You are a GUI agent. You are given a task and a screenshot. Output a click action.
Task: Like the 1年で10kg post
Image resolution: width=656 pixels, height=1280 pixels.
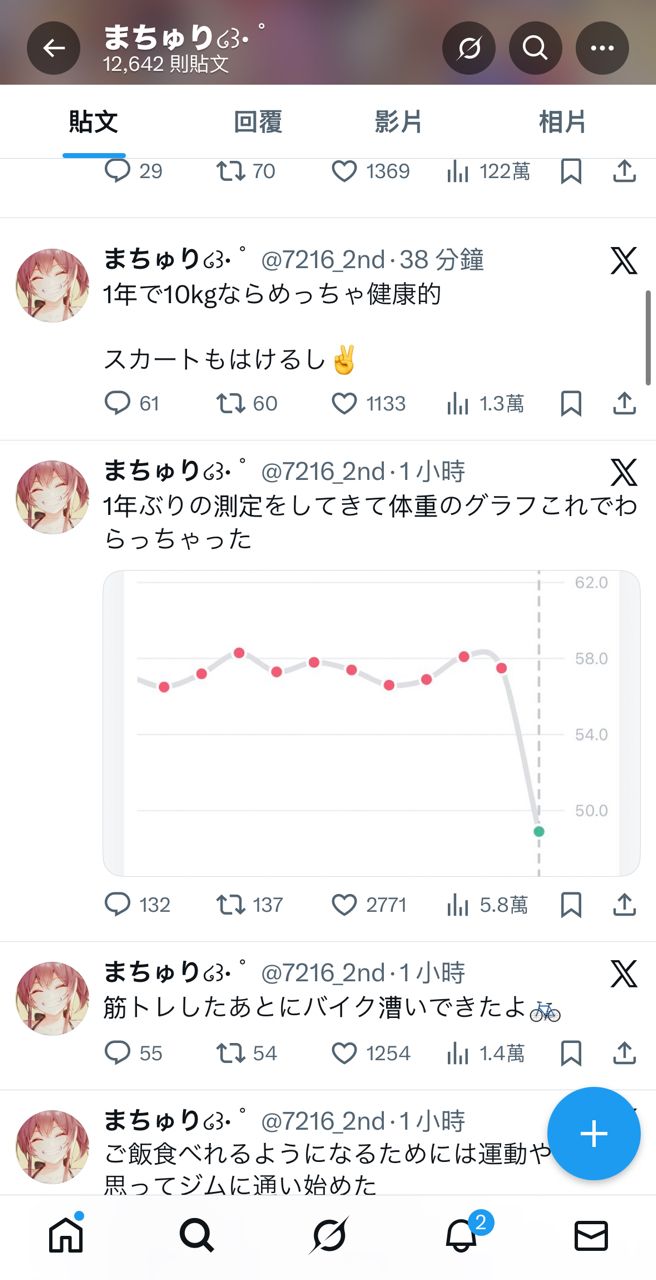[345, 404]
